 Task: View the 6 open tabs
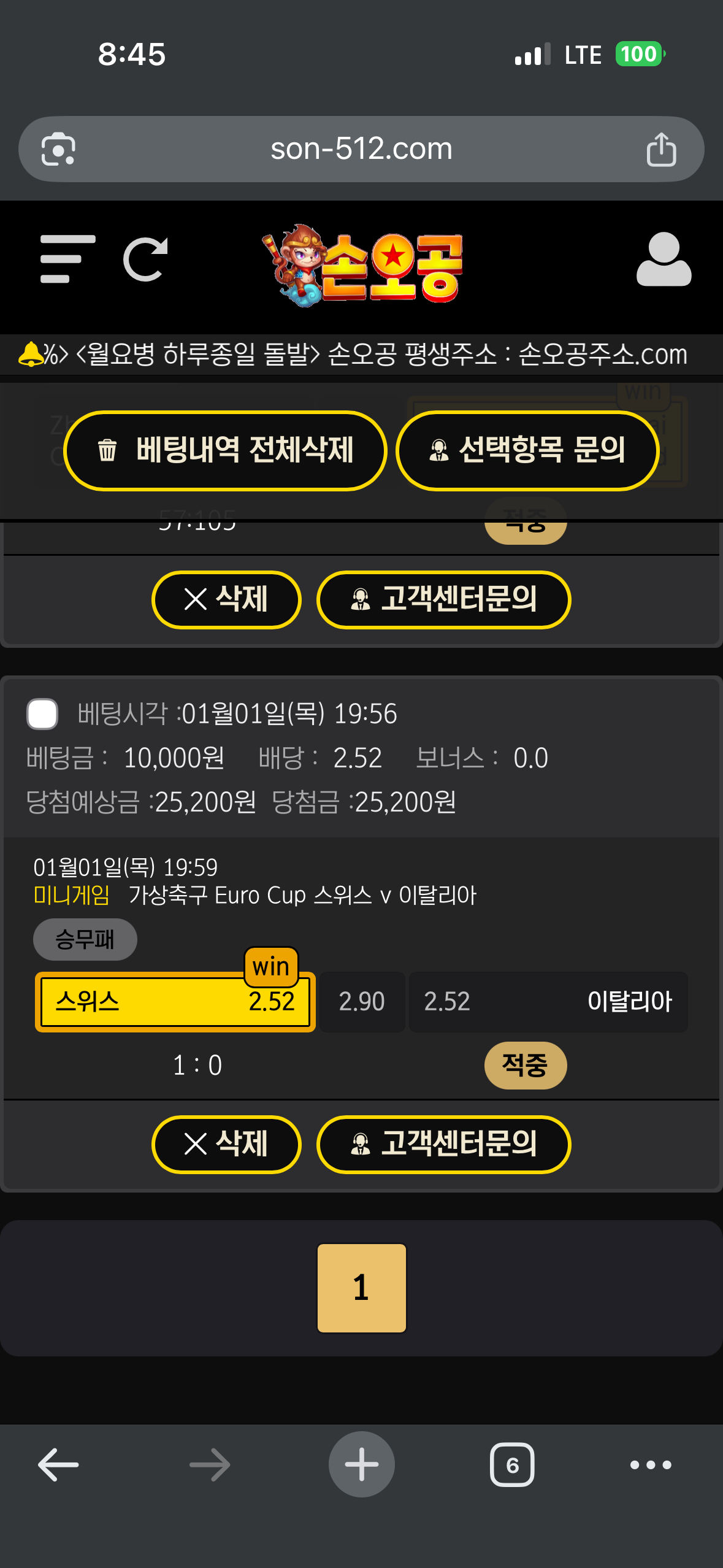point(512,1465)
